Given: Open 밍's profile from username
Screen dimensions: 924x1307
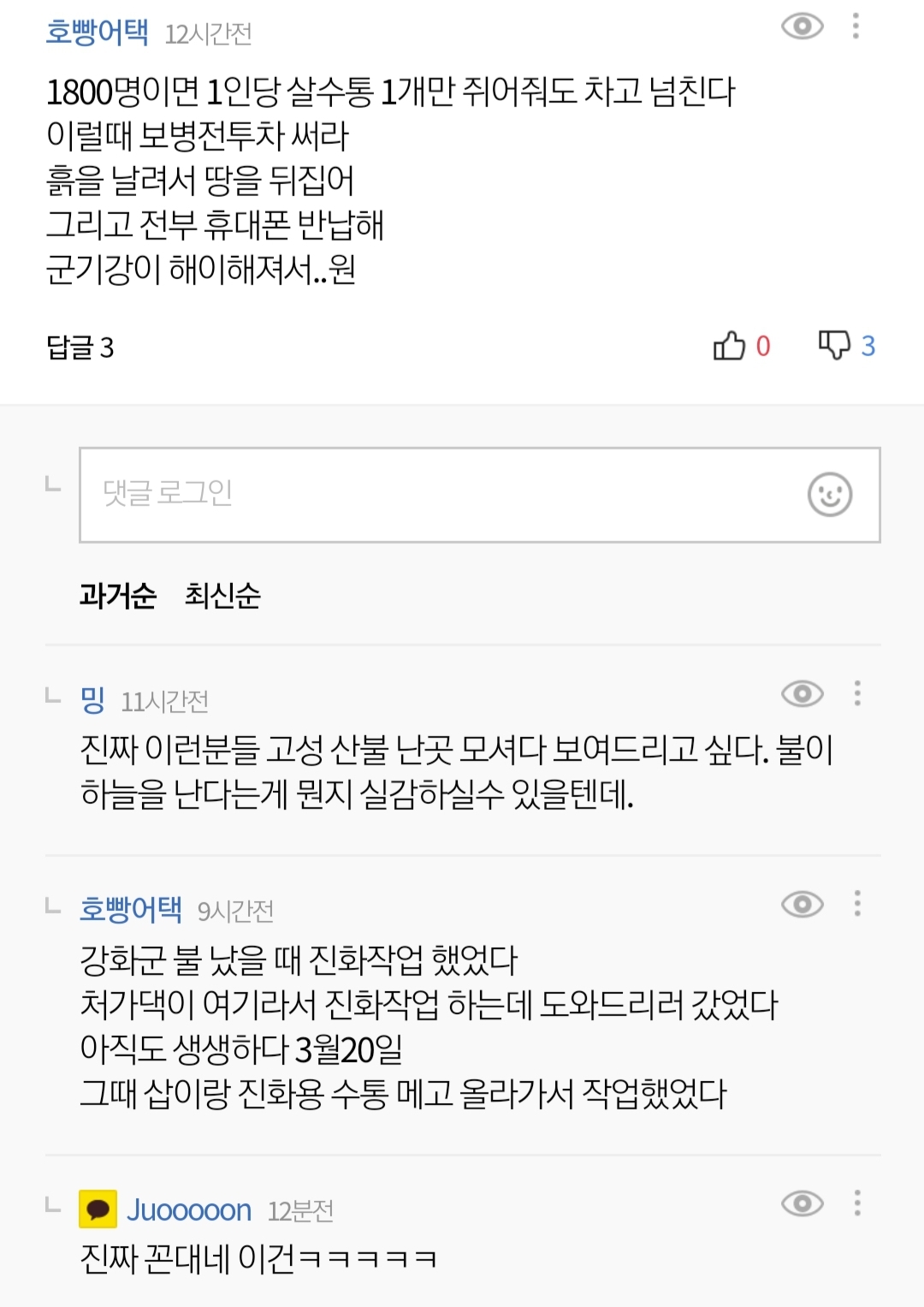Looking at the screenshot, I should point(92,699).
